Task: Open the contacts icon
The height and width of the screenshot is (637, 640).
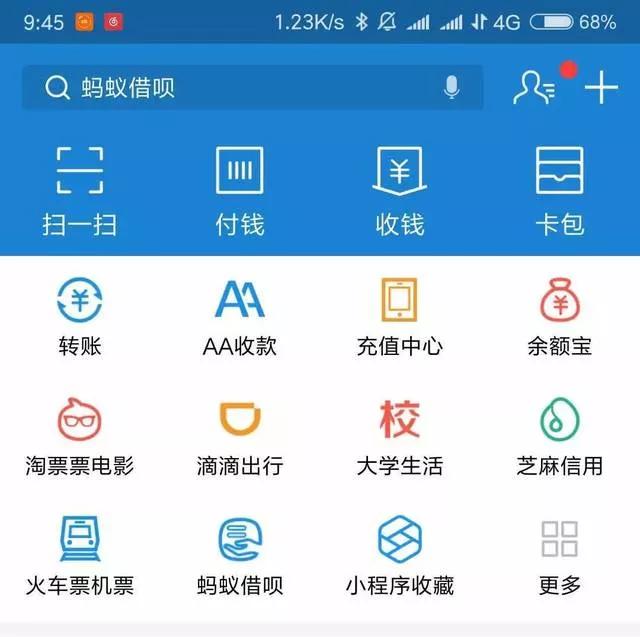Action: click(533, 88)
